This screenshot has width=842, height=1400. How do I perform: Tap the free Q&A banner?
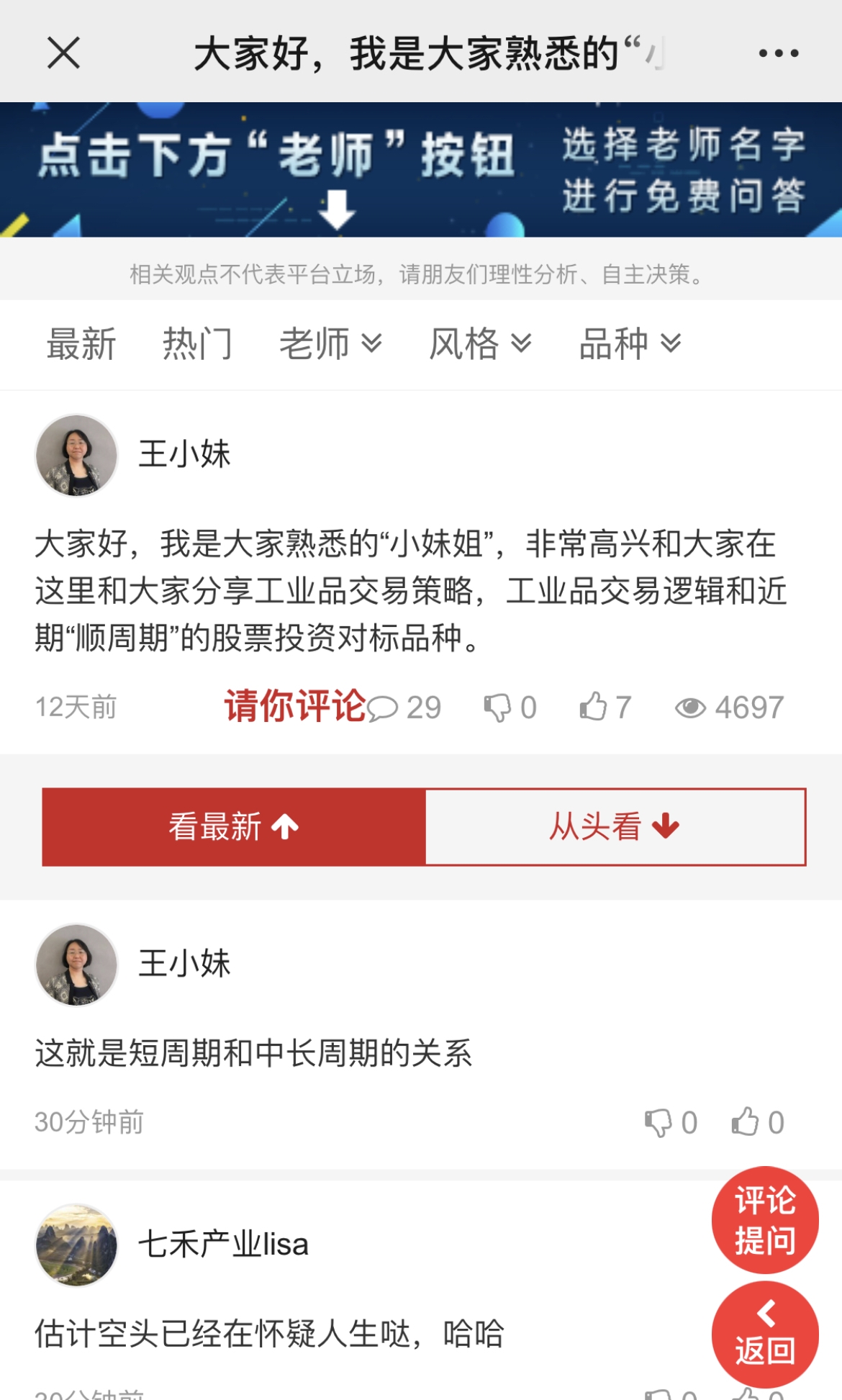pos(421,170)
